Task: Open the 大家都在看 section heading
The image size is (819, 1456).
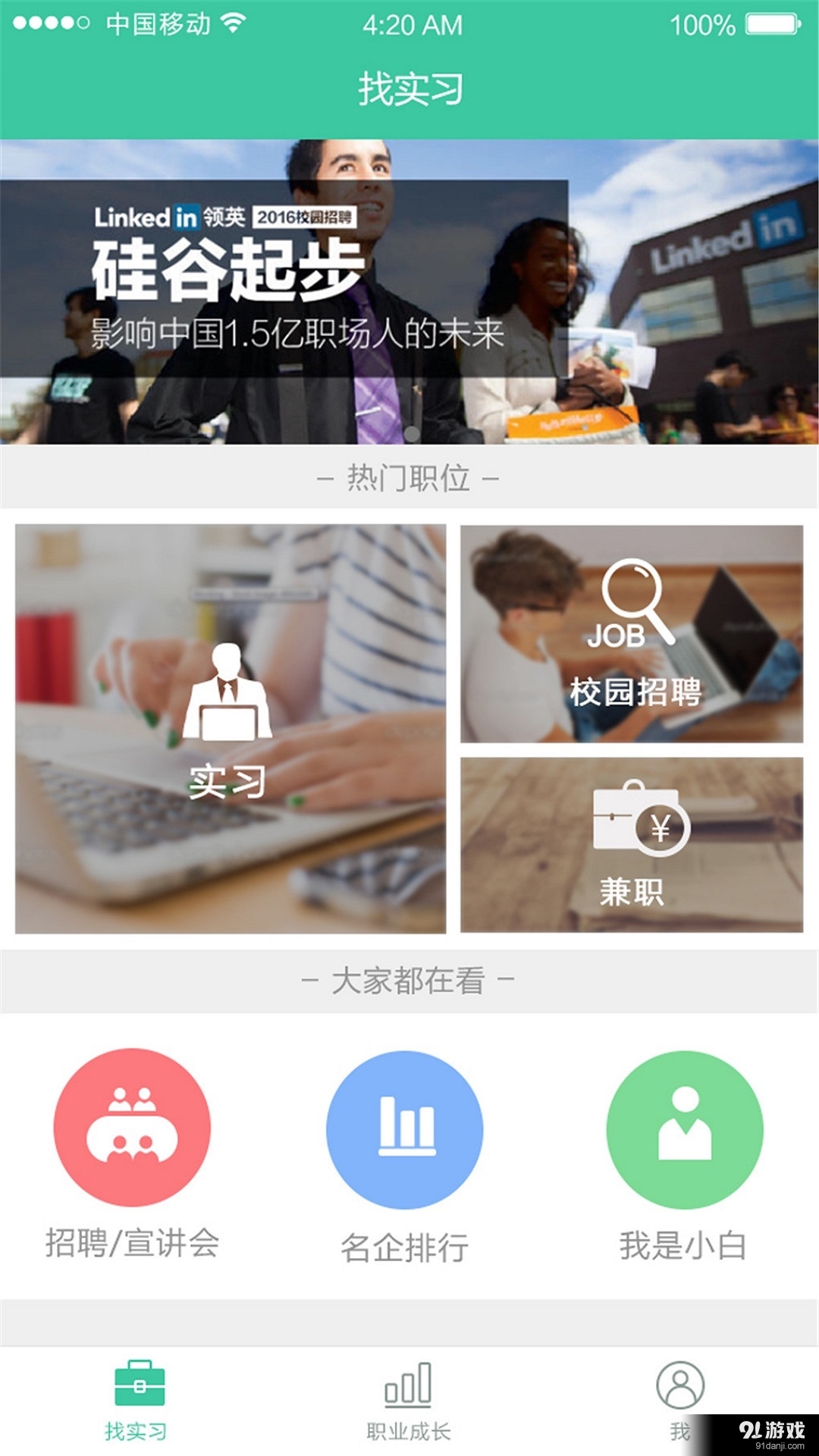Action: [409, 981]
